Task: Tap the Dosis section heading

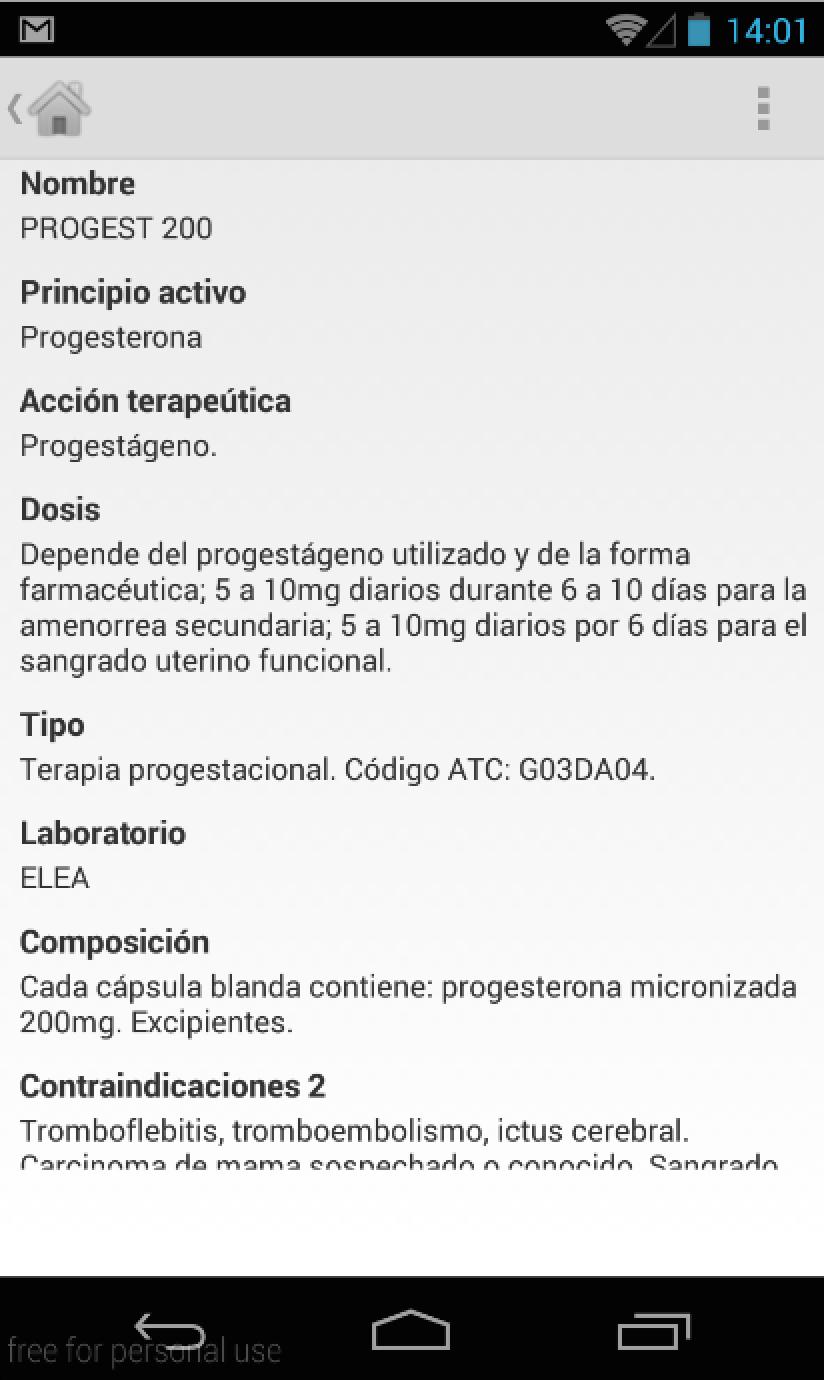Action: coord(60,509)
